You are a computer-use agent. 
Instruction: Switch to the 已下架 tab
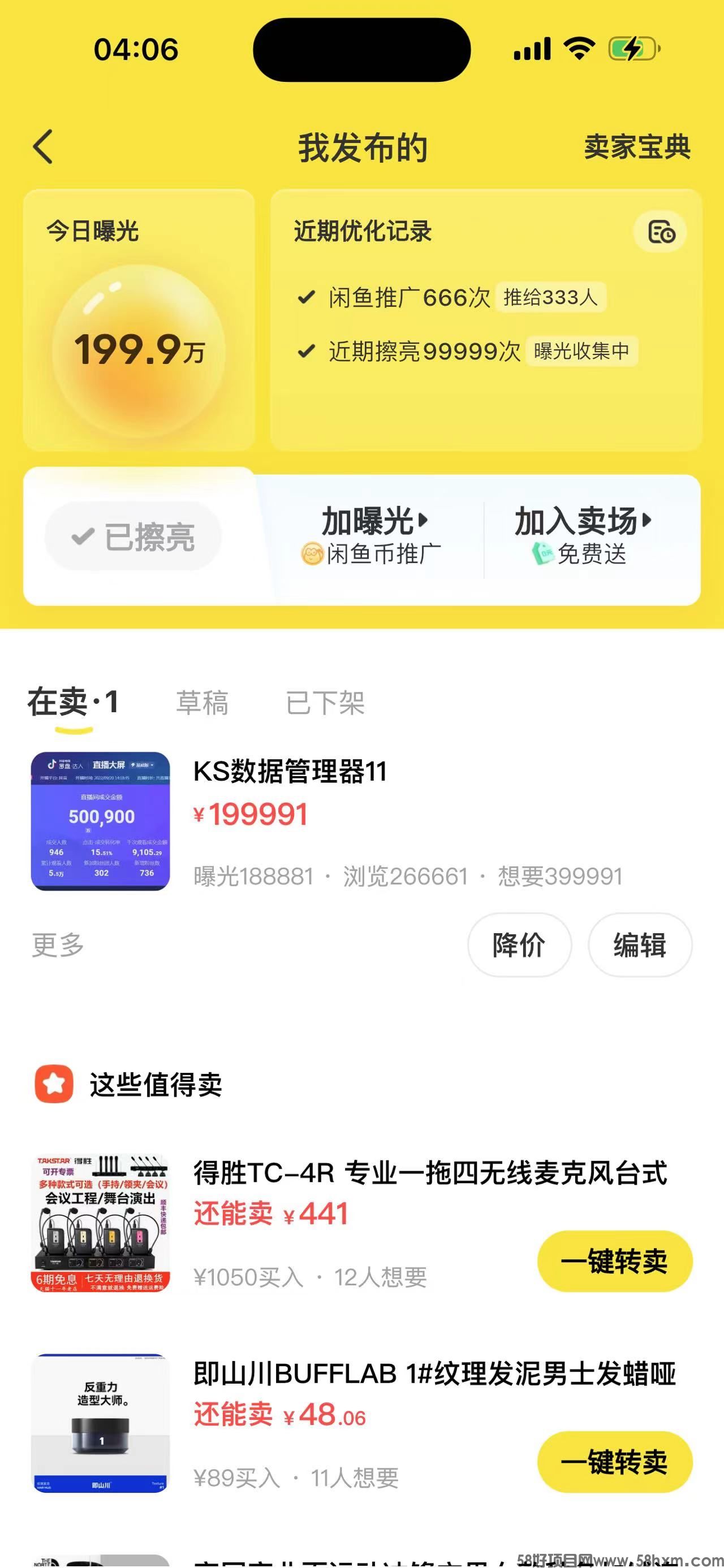(x=325, y=703)
